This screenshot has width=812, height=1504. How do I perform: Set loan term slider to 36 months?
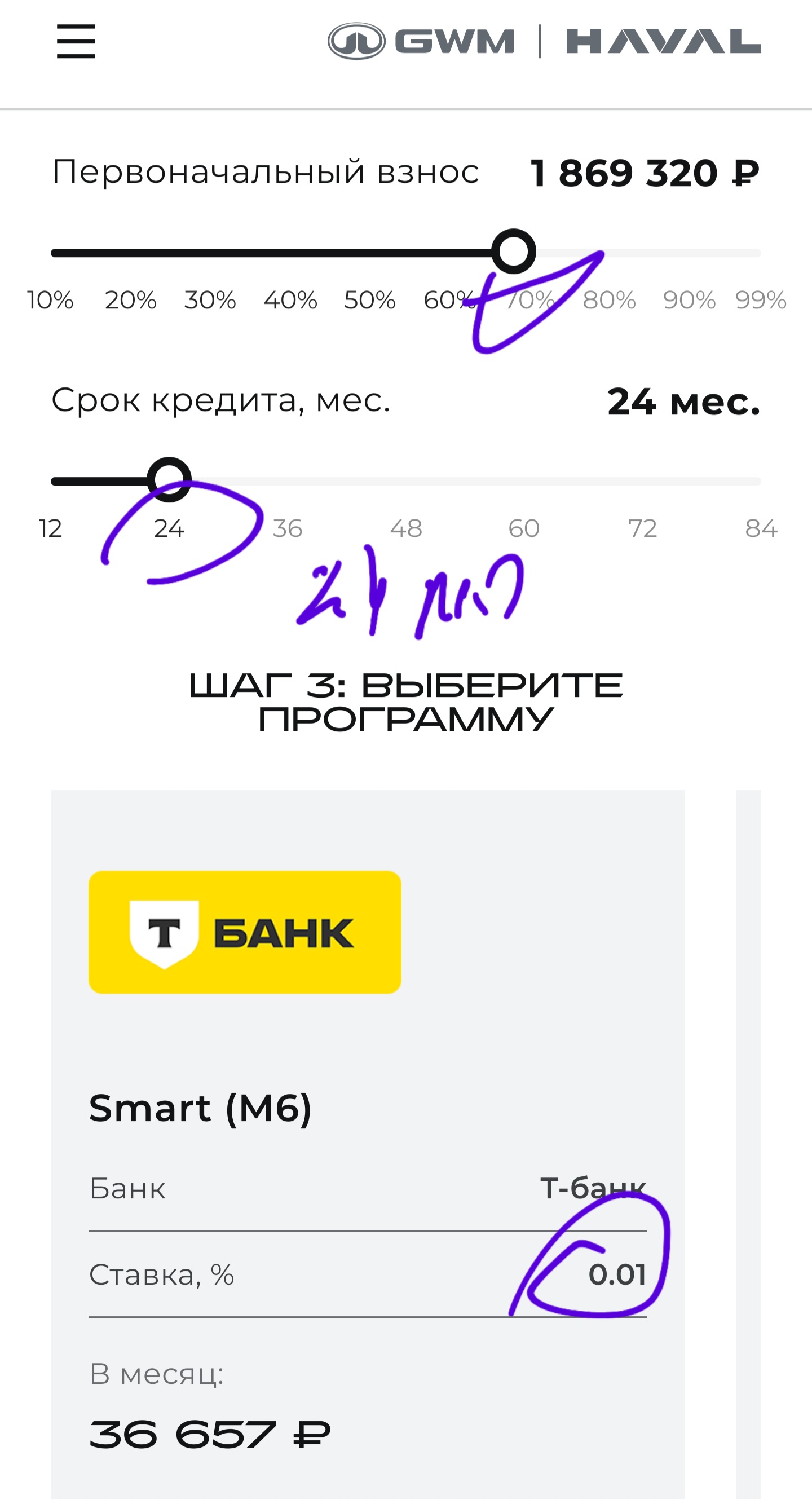[x=287, y=528]
